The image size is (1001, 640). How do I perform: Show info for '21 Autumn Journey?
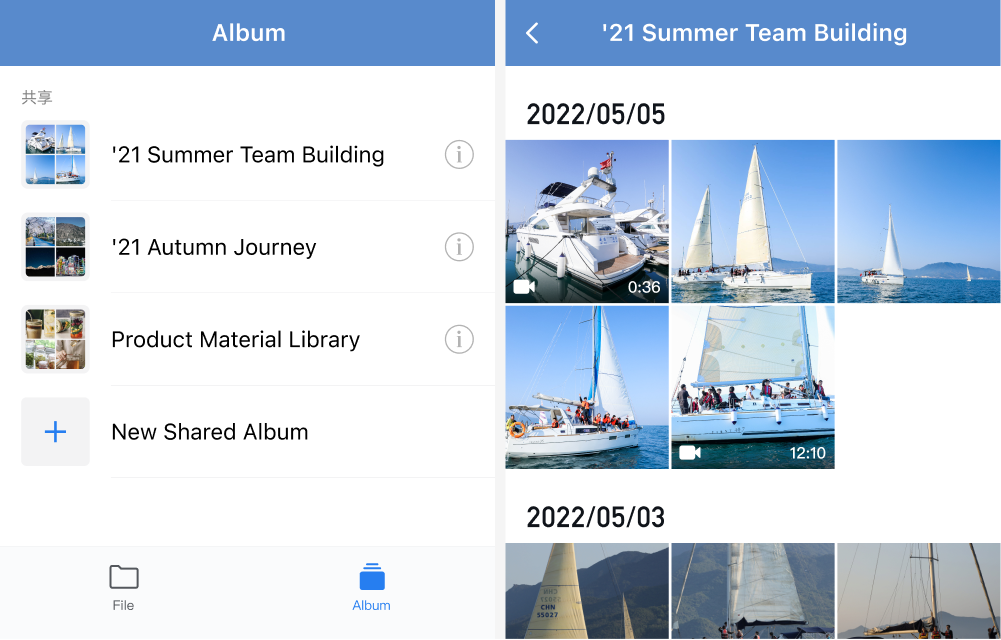click(x=459, y=247)
